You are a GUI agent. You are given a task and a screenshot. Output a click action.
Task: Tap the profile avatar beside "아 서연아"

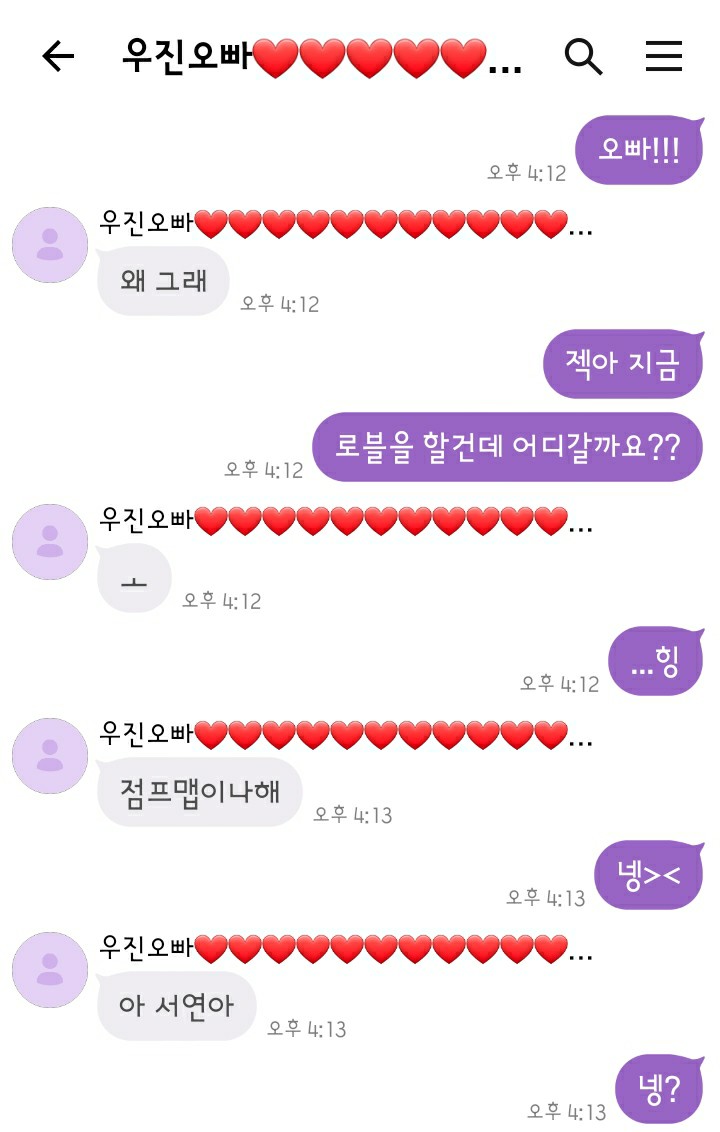(50, 970)
